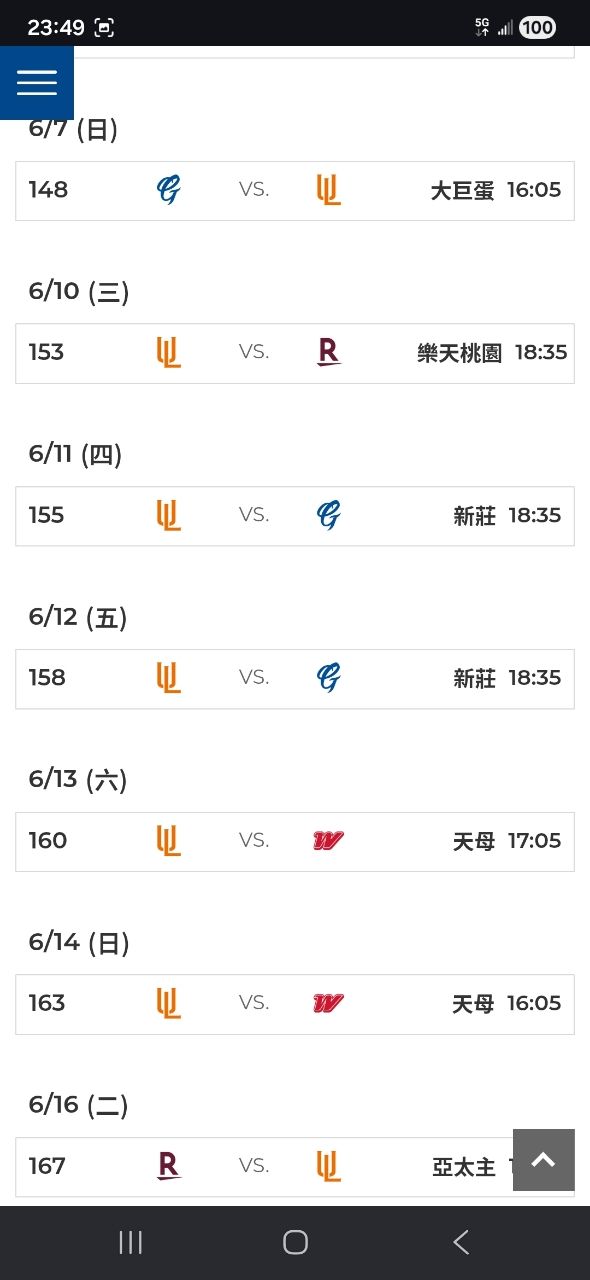Go back using the system back button

point(461,1242)
